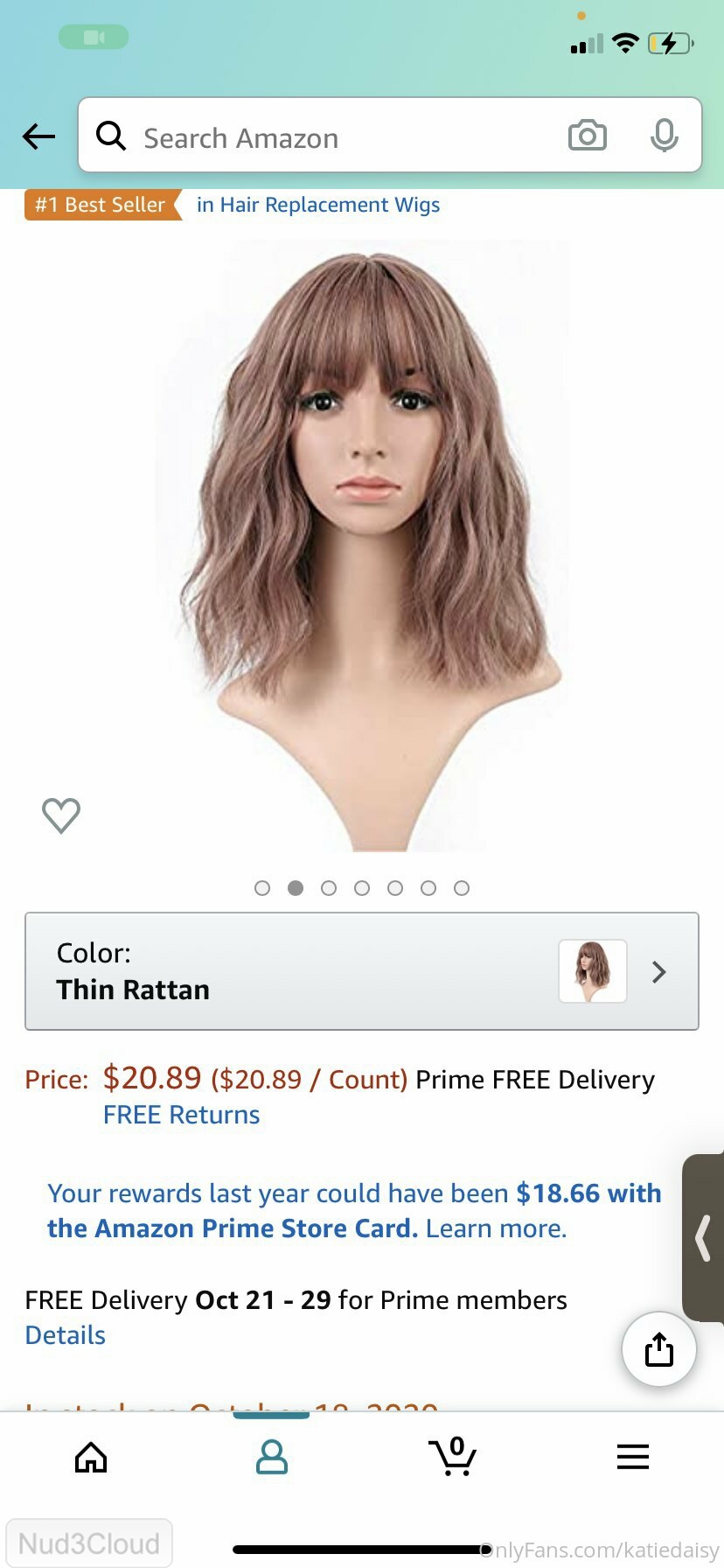Open the hamburger menu tab

coord(633,1457)
